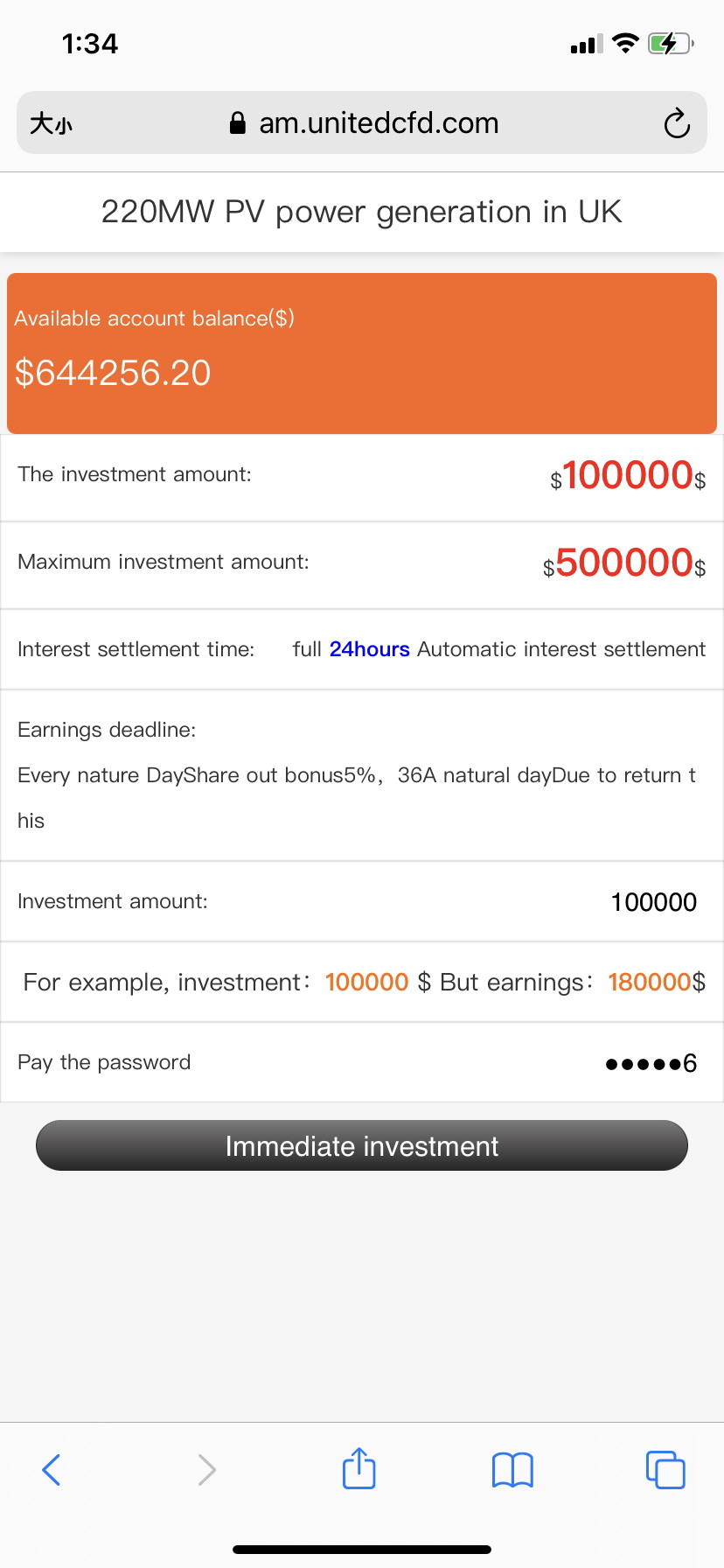724x1568 pixels.
Task: Open the Safari share sheet
Action: coord(359,1468)
